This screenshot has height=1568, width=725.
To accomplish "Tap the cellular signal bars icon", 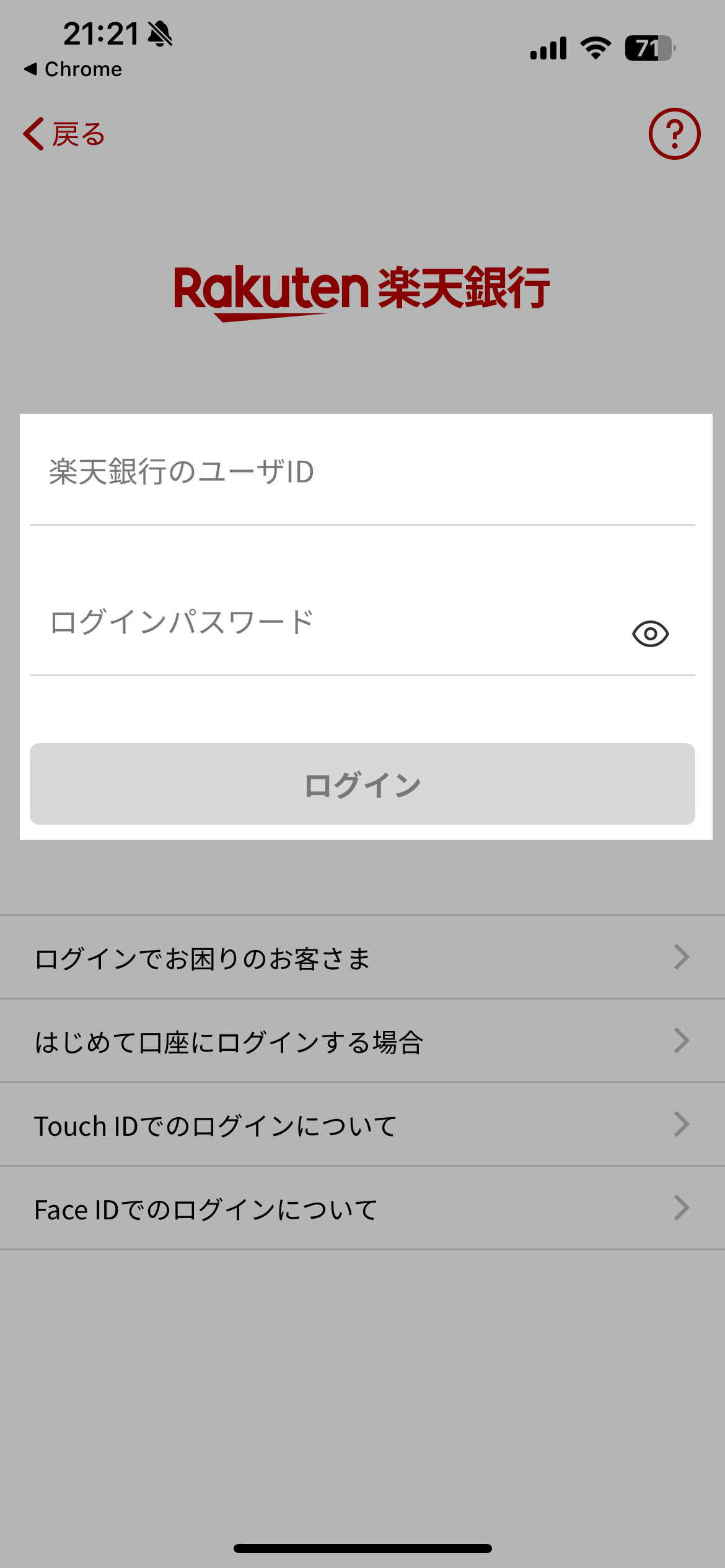I will click(548, 48).
